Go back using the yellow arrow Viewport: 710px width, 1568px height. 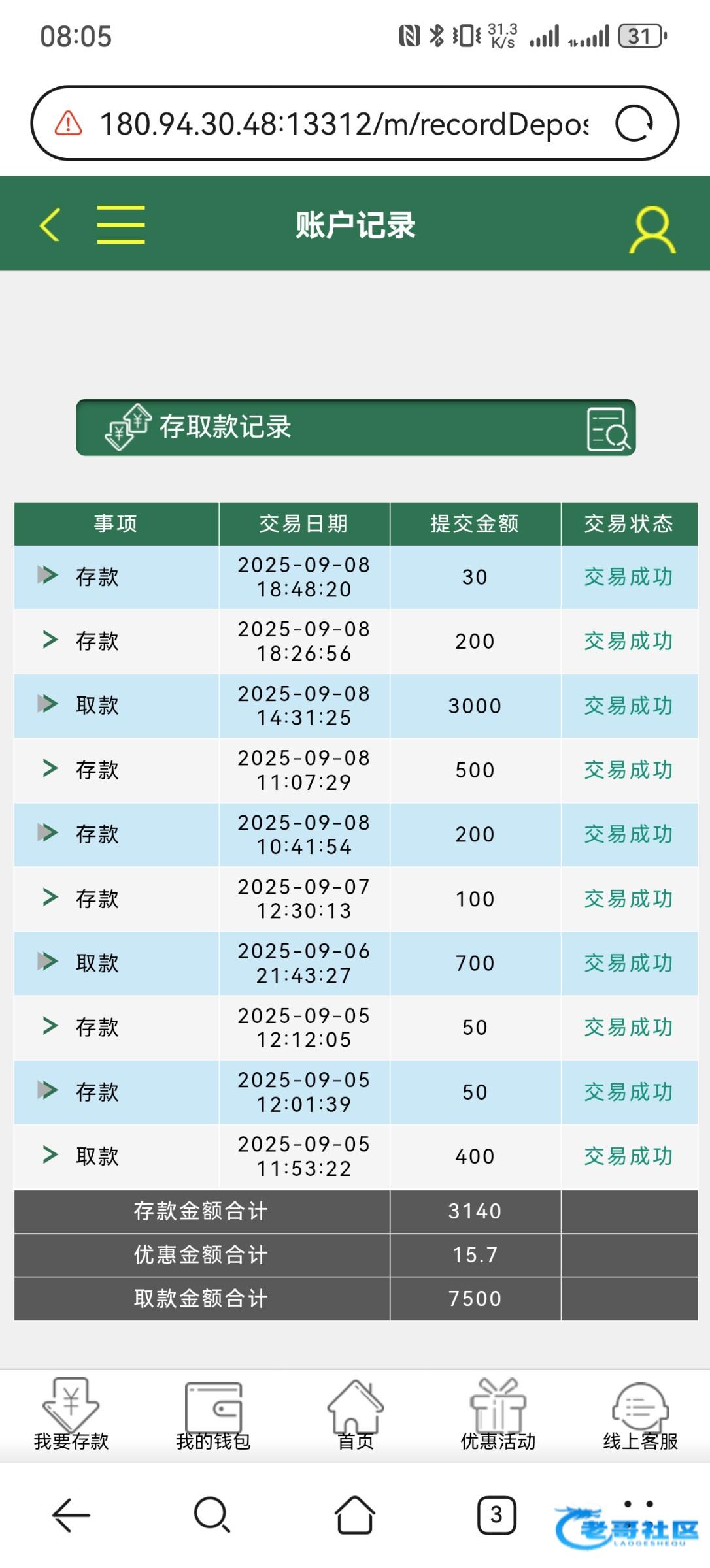pyautogui.click(x=50, y=225)
